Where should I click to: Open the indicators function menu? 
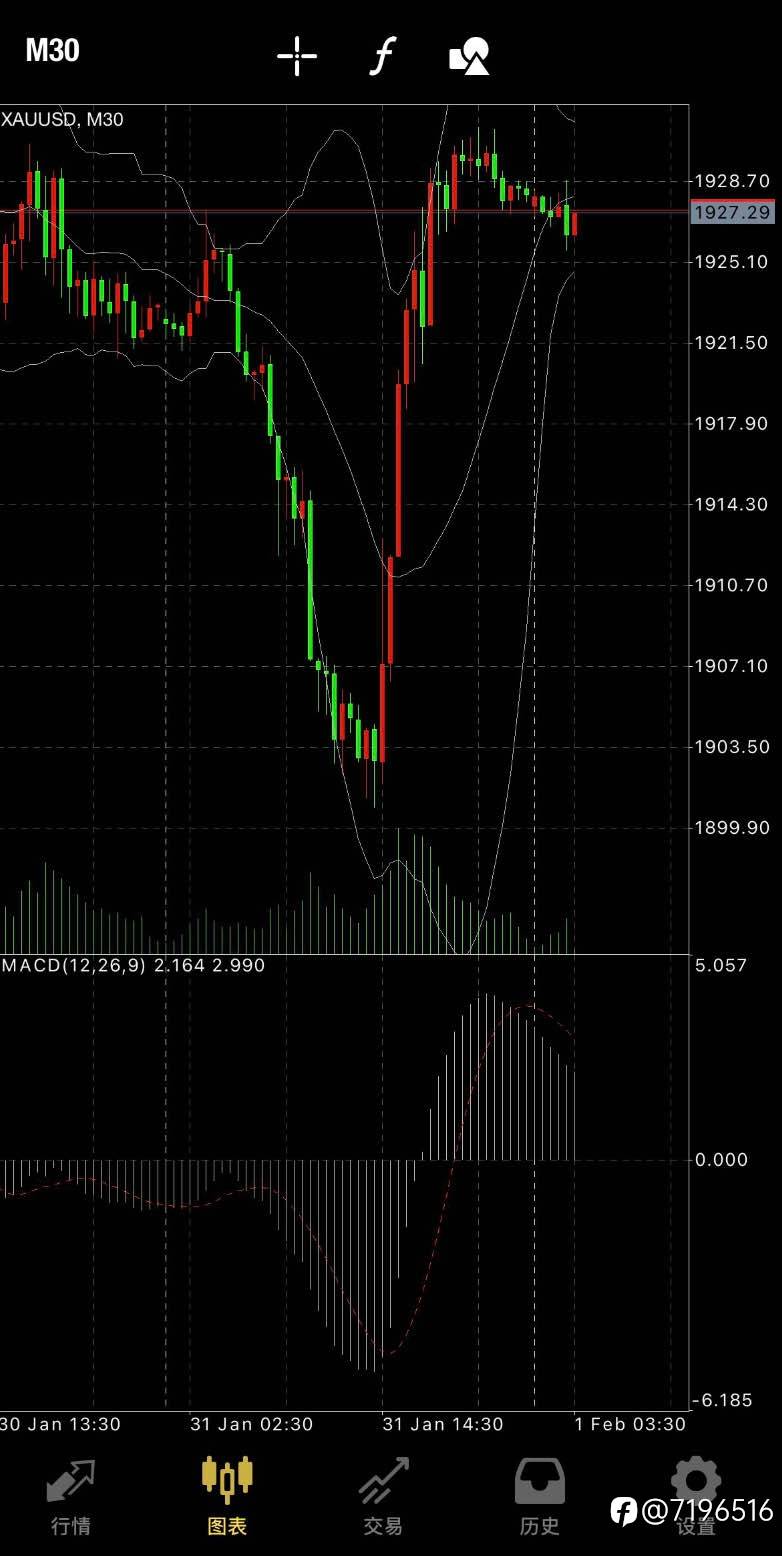point(382,56)
